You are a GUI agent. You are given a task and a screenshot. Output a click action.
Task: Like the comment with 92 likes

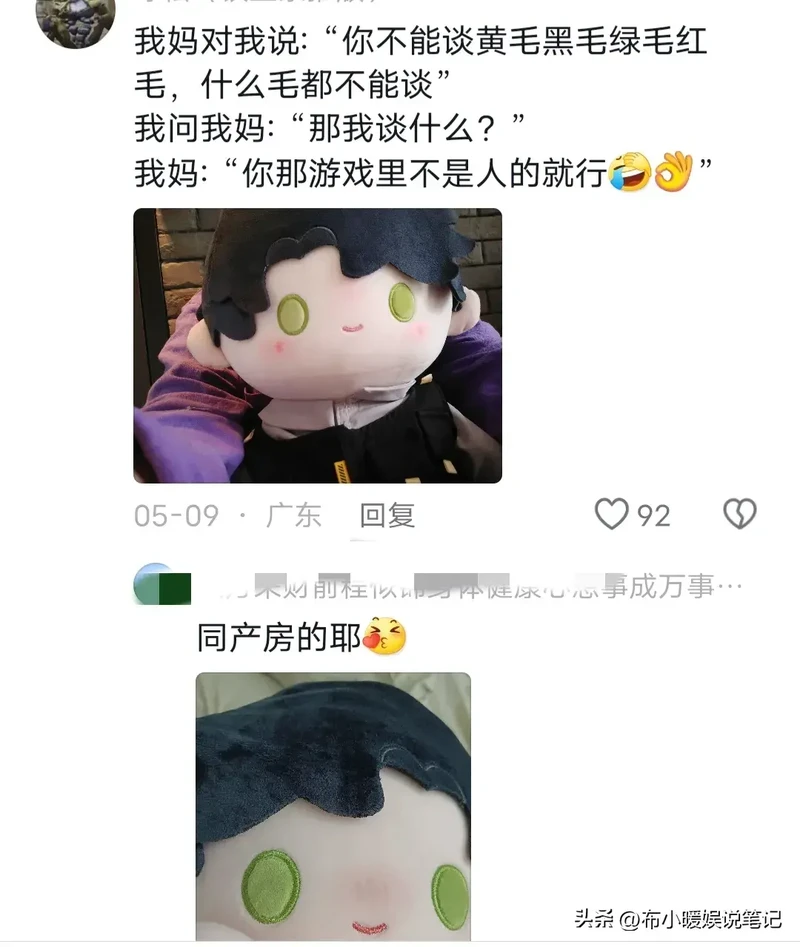[611, 515]
